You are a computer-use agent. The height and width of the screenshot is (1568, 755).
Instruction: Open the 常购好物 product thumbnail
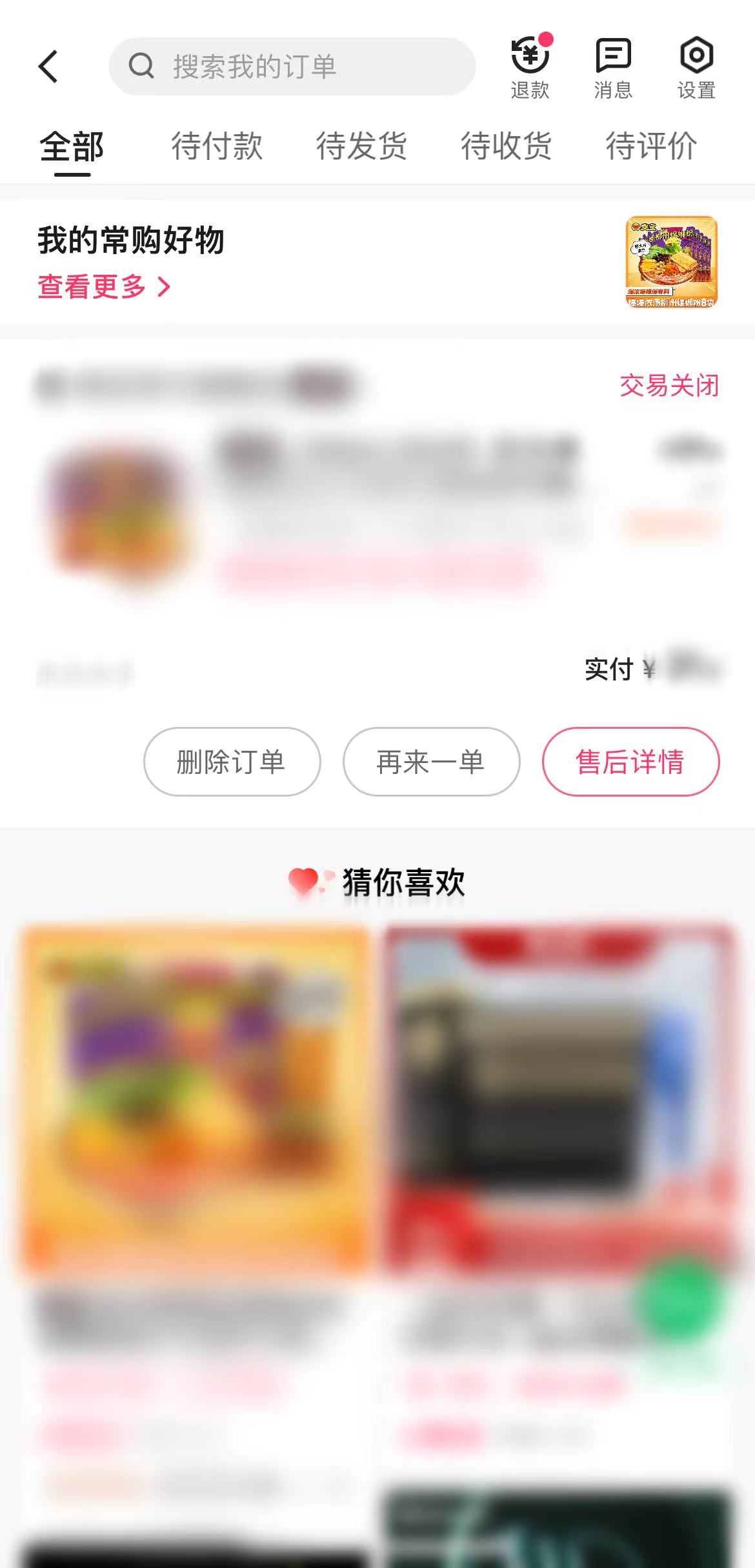(x=671, y=264)
